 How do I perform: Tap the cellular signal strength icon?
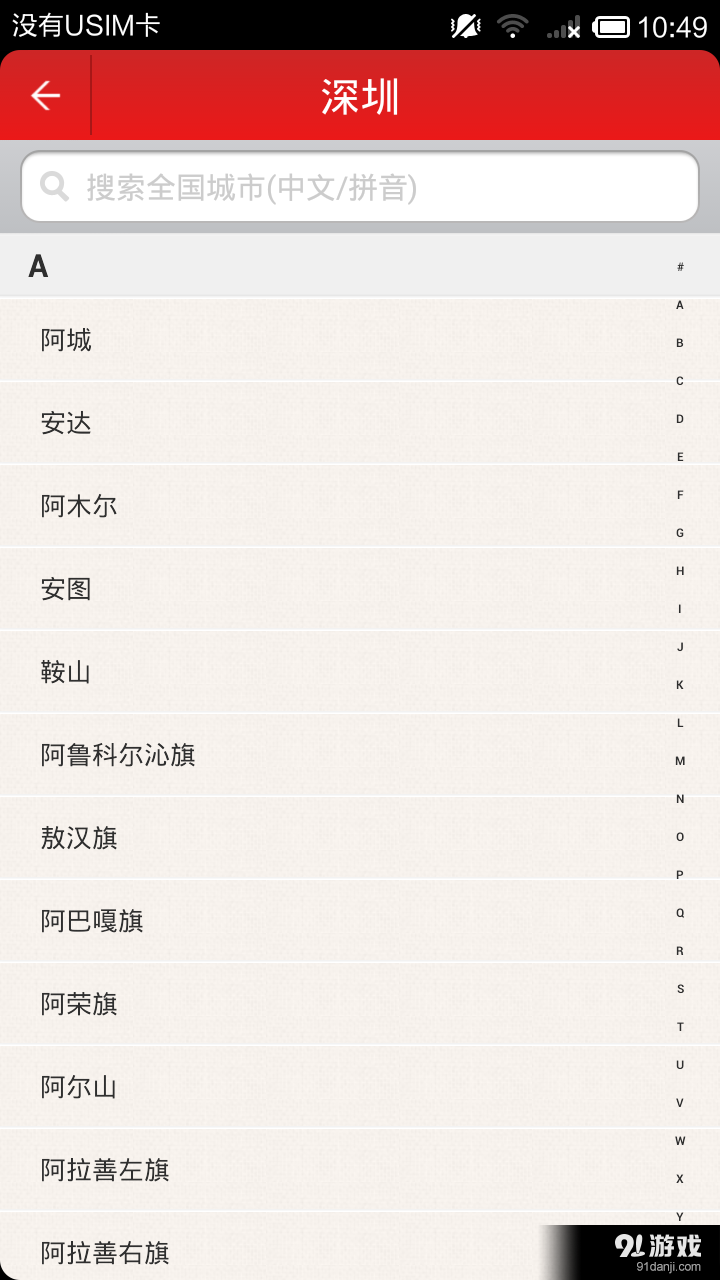(x=560, y=23)
